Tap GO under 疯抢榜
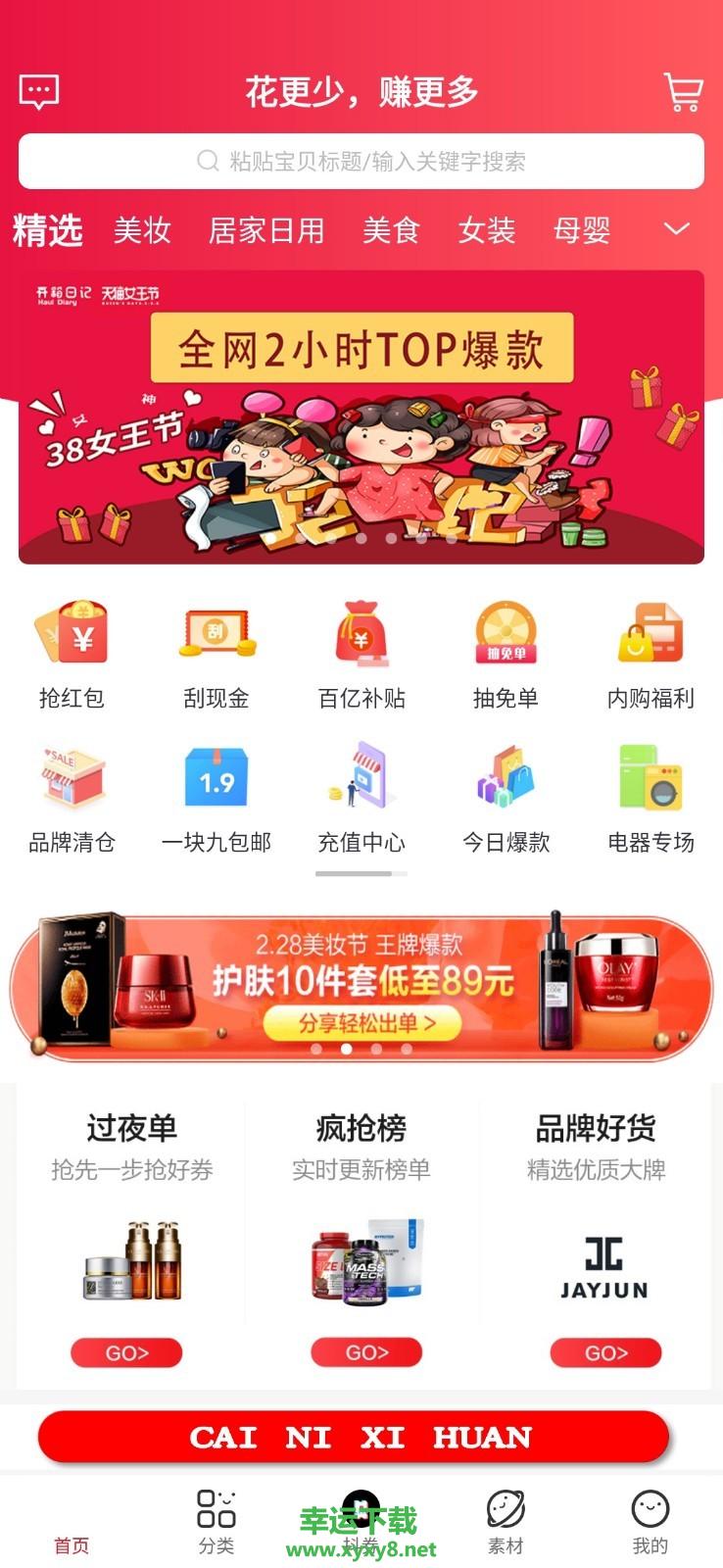Image resolution: width=723 pixels, height=1568 pixels. coord(366,1352)
